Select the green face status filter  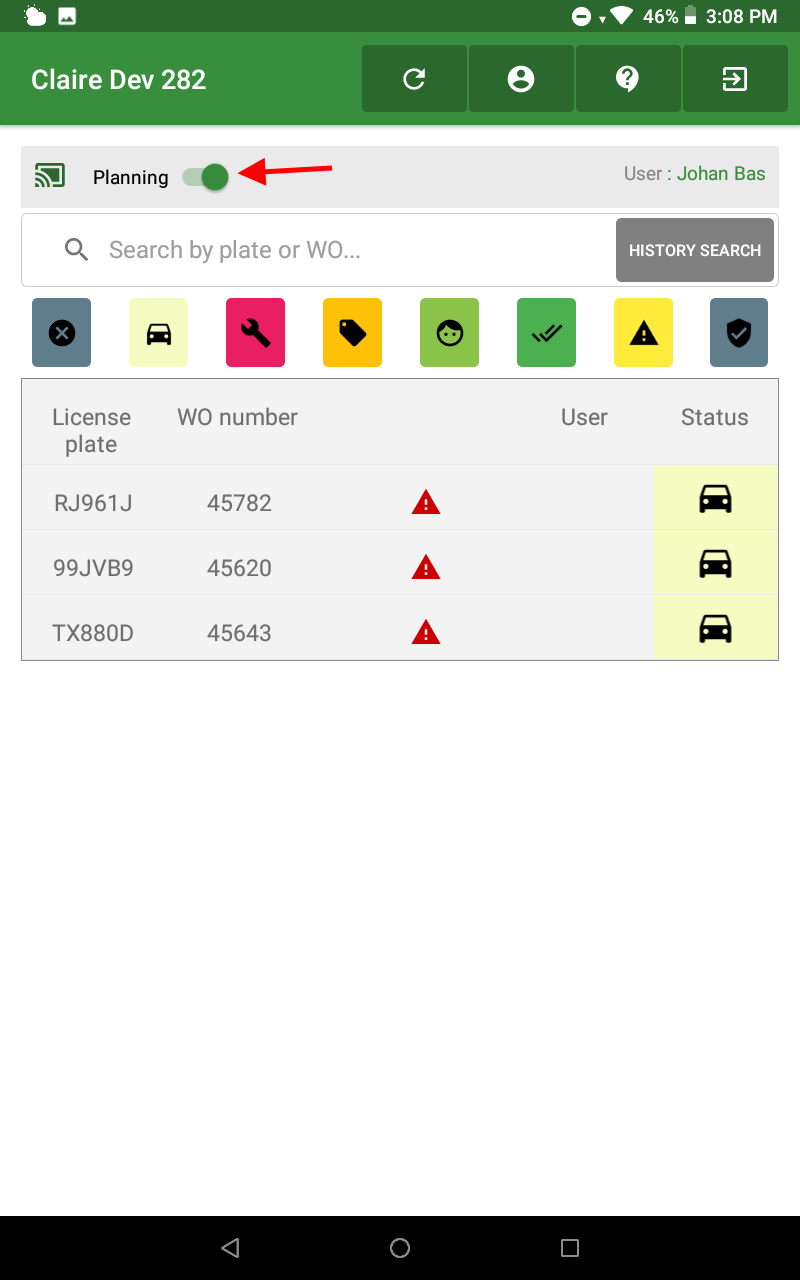point(449,333)
